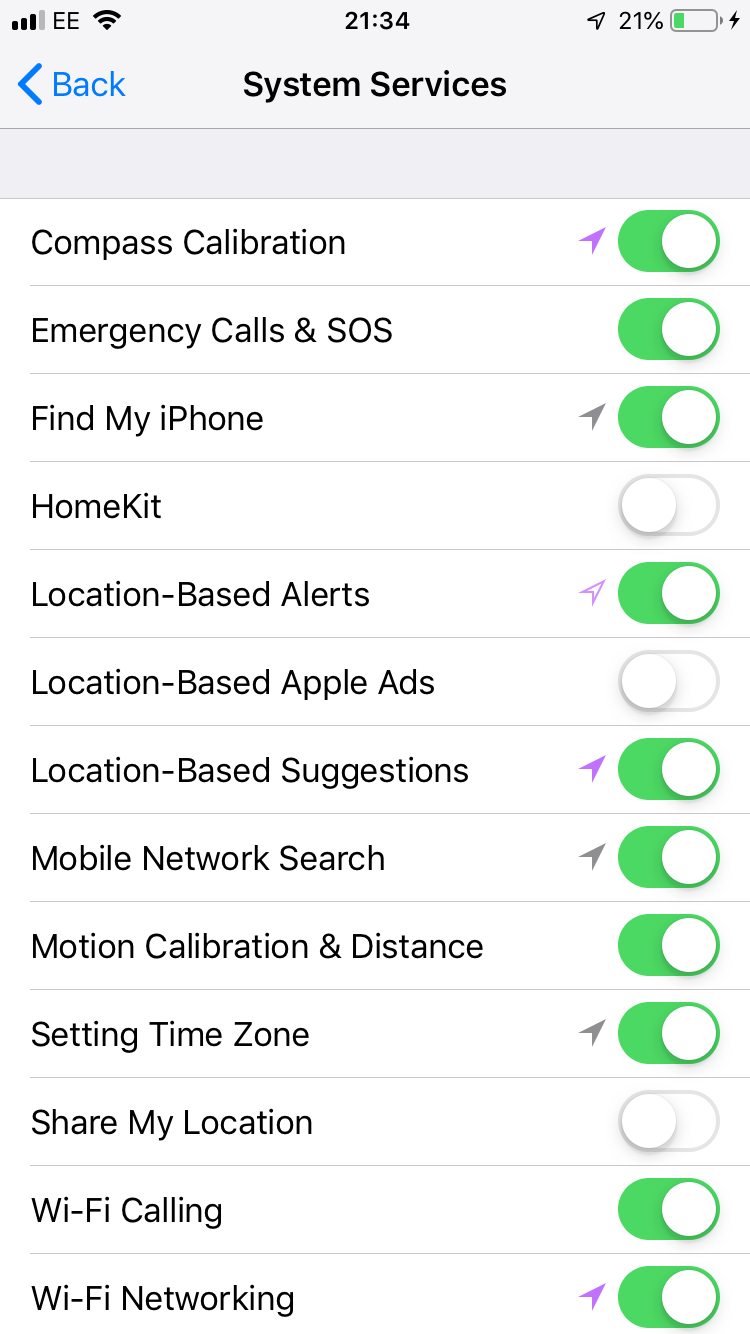Click the purple arrow next to Location-Based Suggestions

pos(591,769)
